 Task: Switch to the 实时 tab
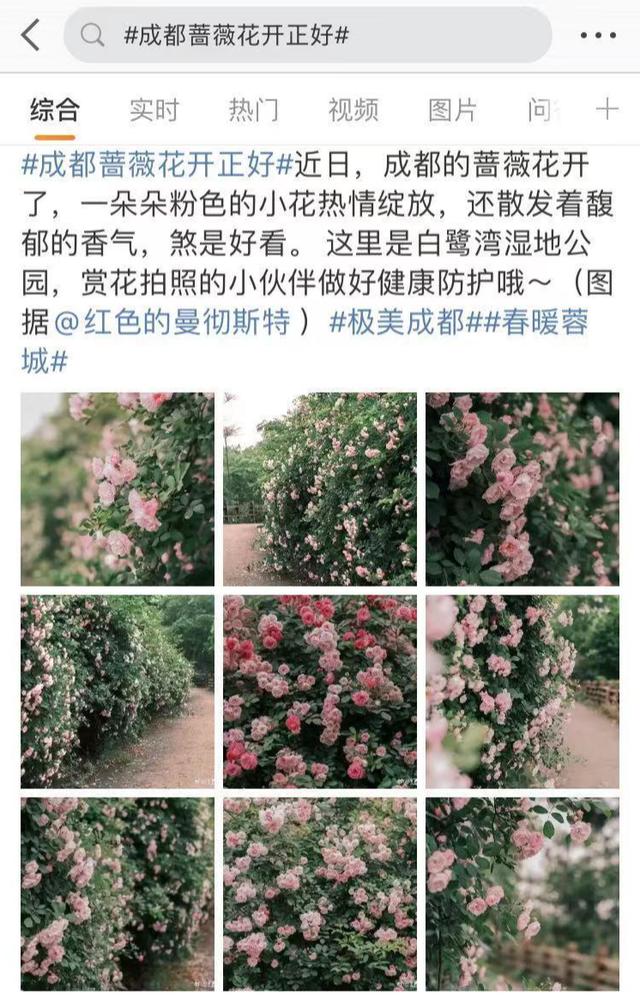point(153,110)
